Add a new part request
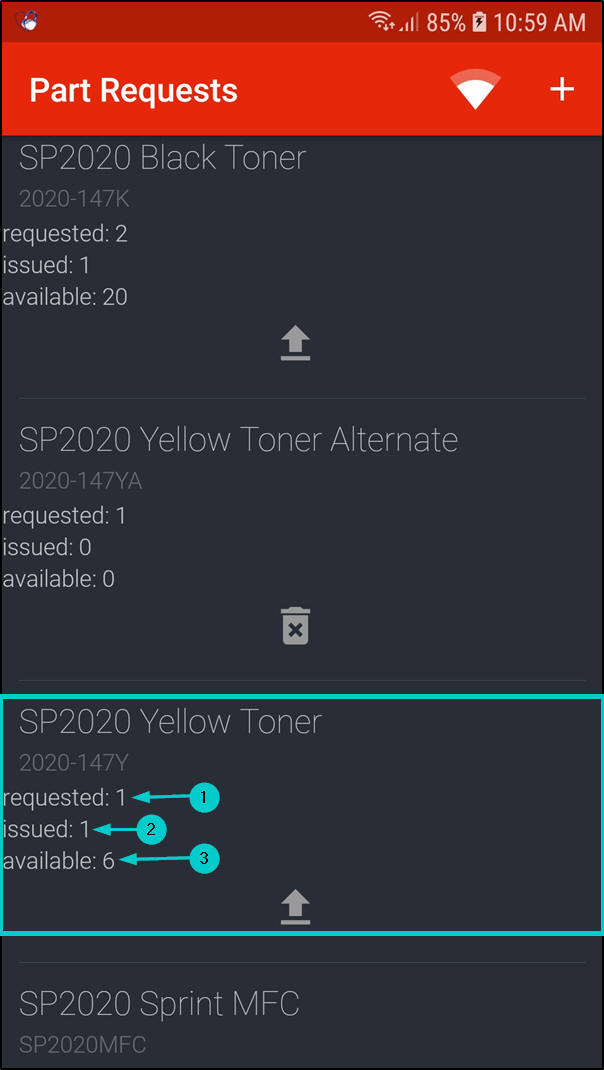 click(562, 89)
